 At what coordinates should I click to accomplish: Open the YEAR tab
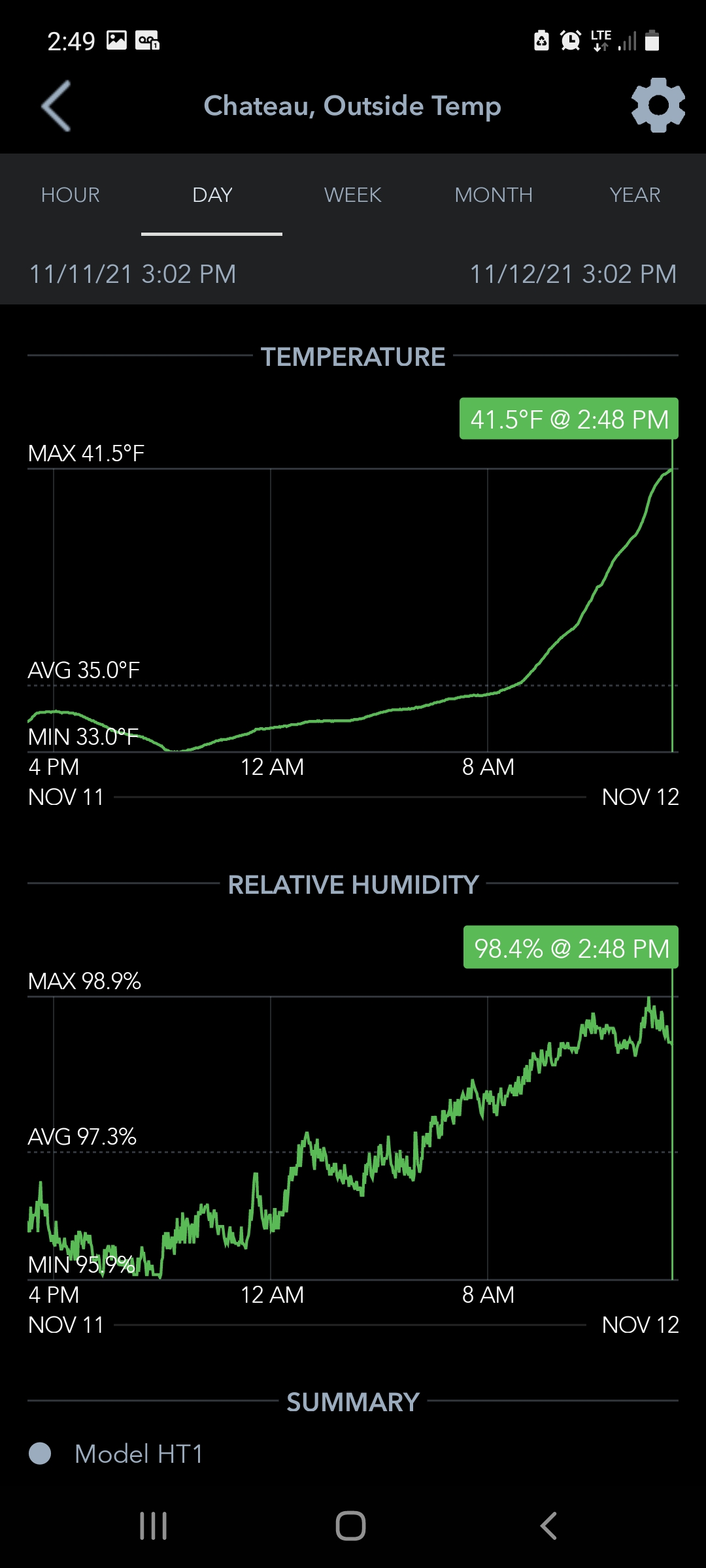tap(635, 195)
